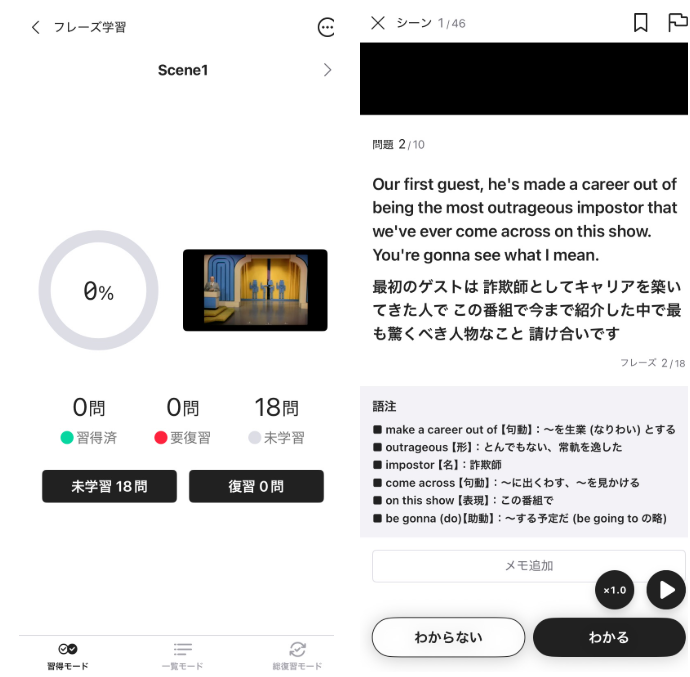The width and height of the screenshot is (690, 677).
Task: Switch to 一覧モード tab
Action: click(182, 655)
